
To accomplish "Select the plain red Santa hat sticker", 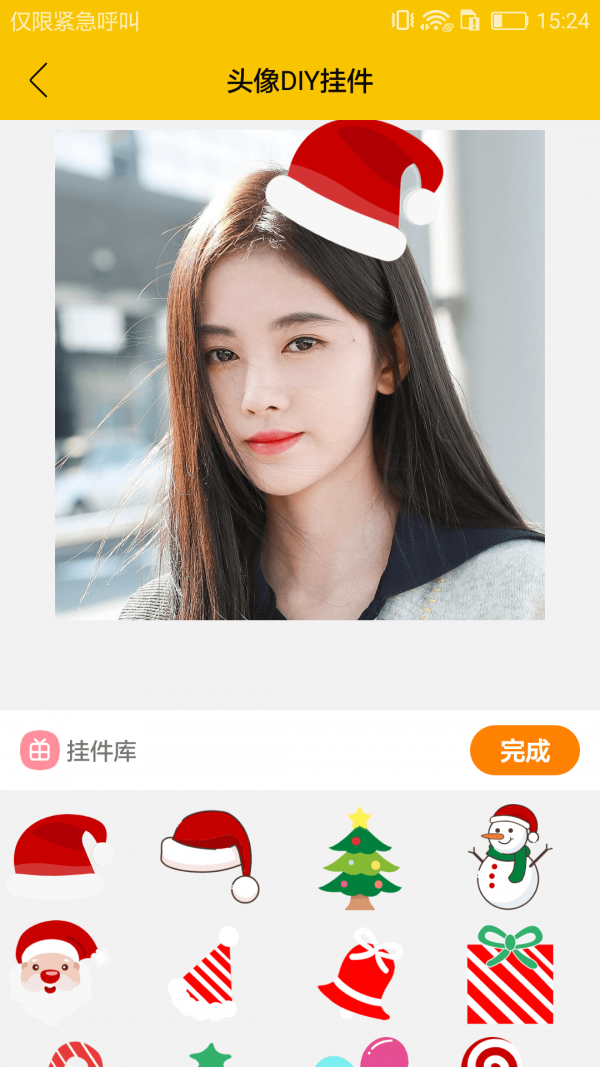I will point(60,856).
